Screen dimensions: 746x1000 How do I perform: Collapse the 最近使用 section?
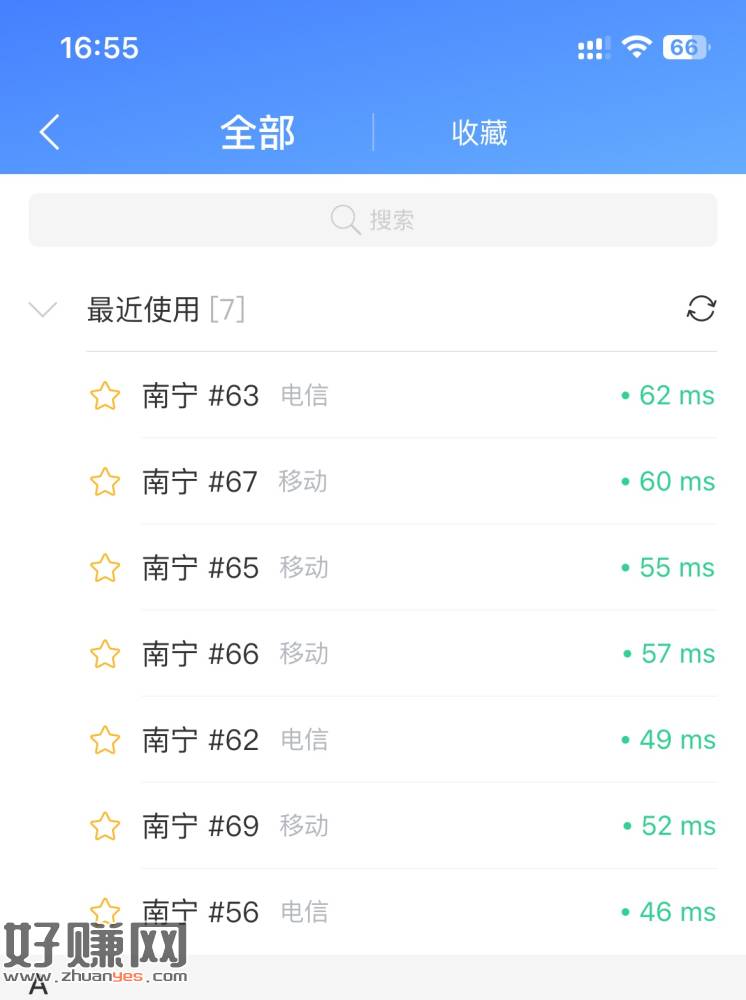click(43, 310)
